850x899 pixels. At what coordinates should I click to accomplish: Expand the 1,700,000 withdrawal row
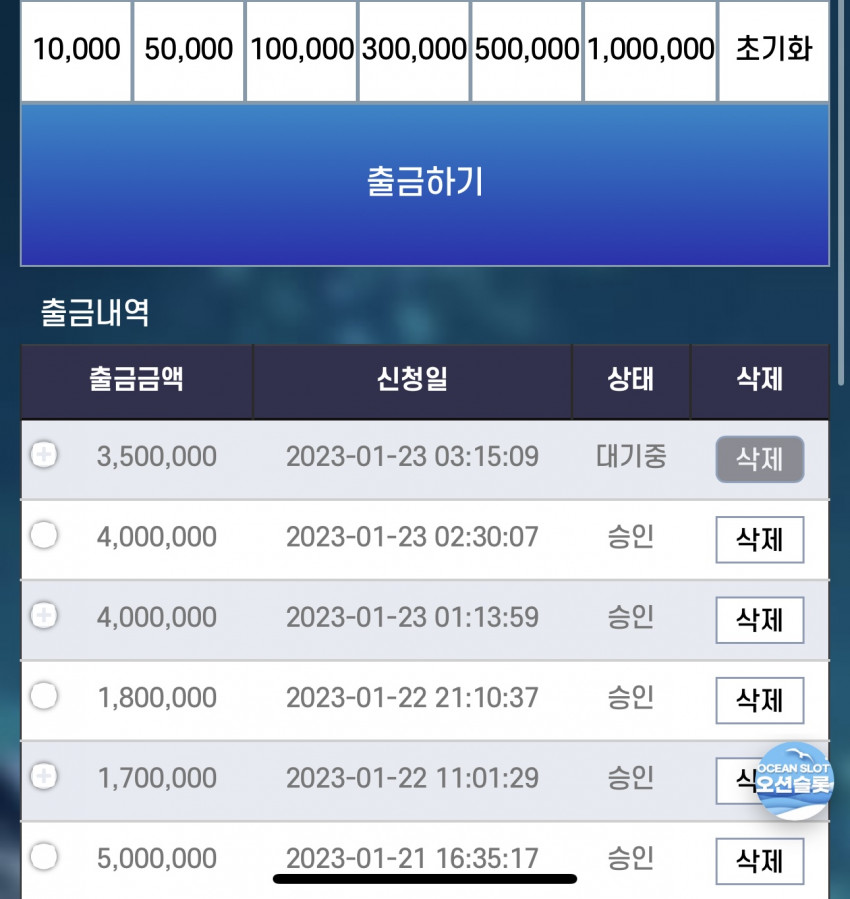(44, 776)
